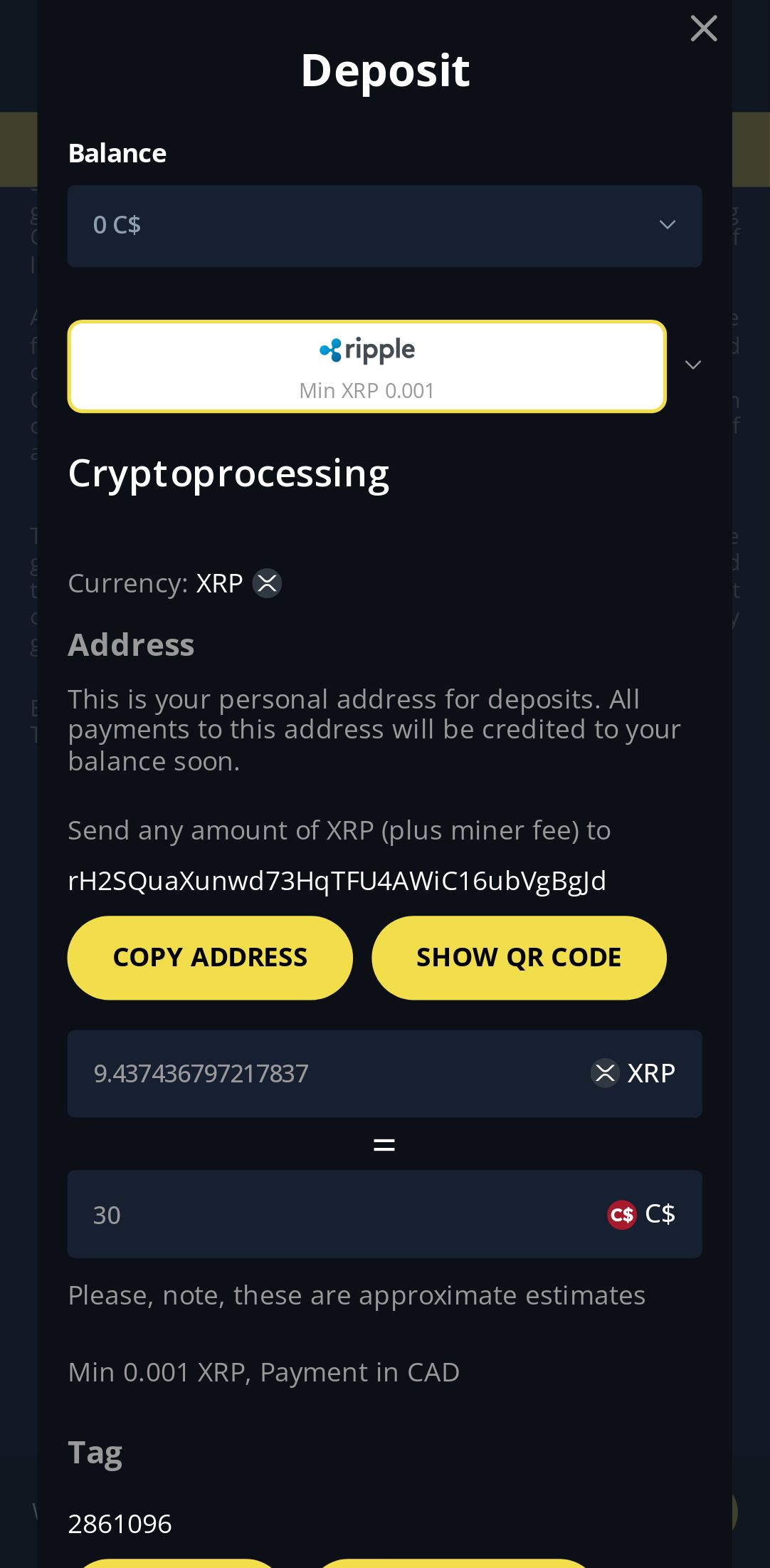
Task: Close the Deposit dialog
Action: point(703,29)
